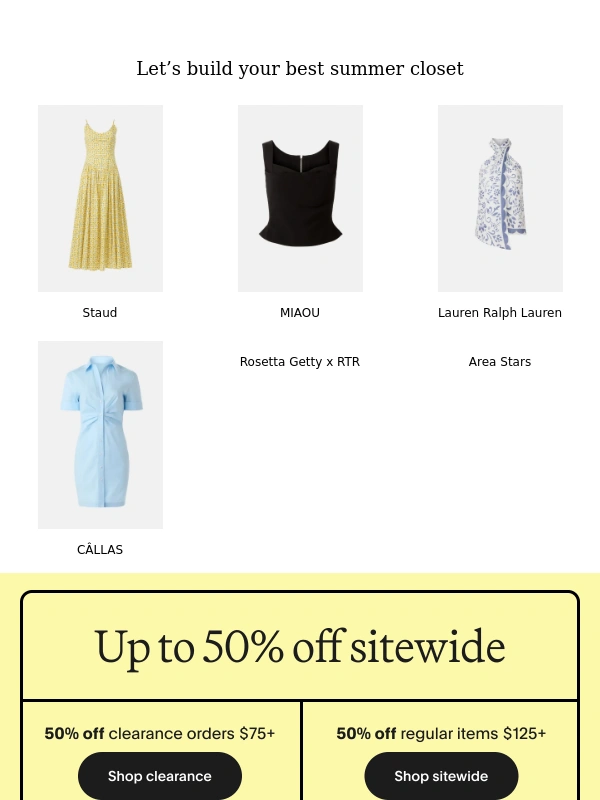Open the Staud yellow dress product

(x=100, y=198)
